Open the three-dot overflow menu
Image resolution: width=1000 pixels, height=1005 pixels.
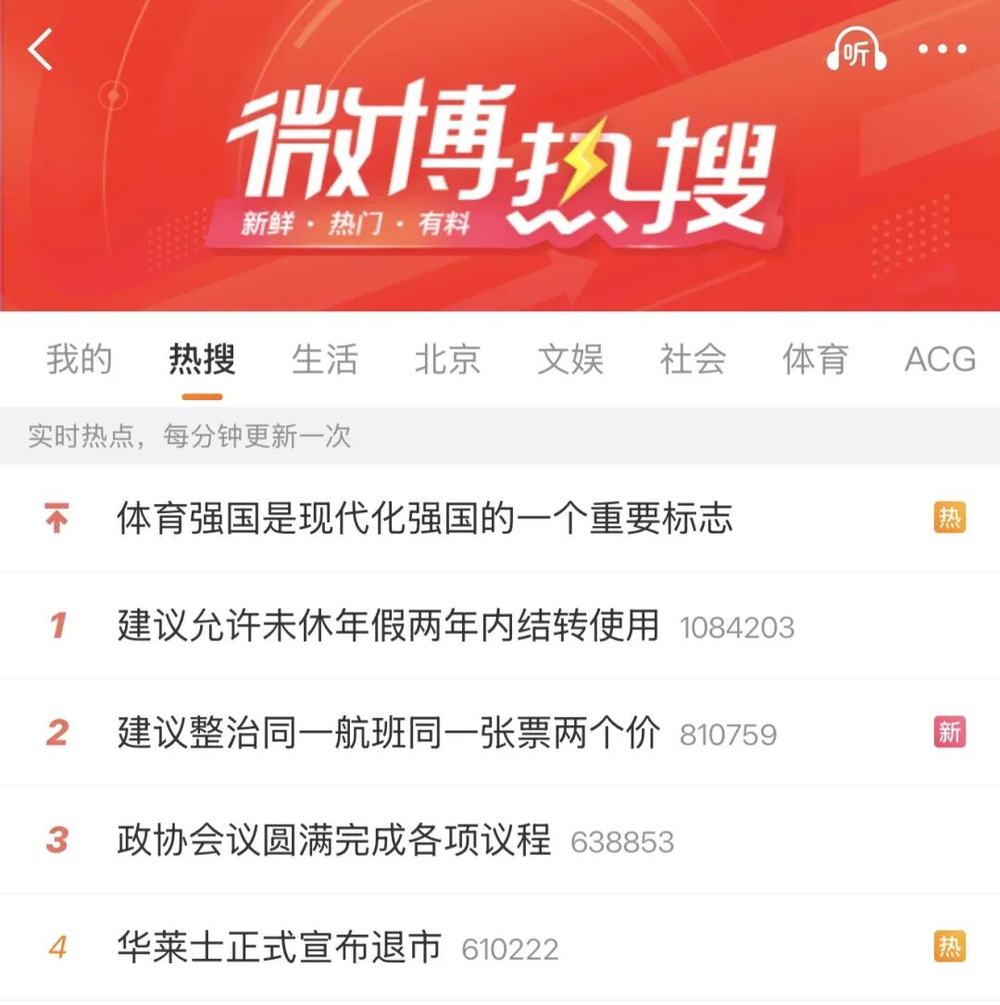tap(942, 49)
